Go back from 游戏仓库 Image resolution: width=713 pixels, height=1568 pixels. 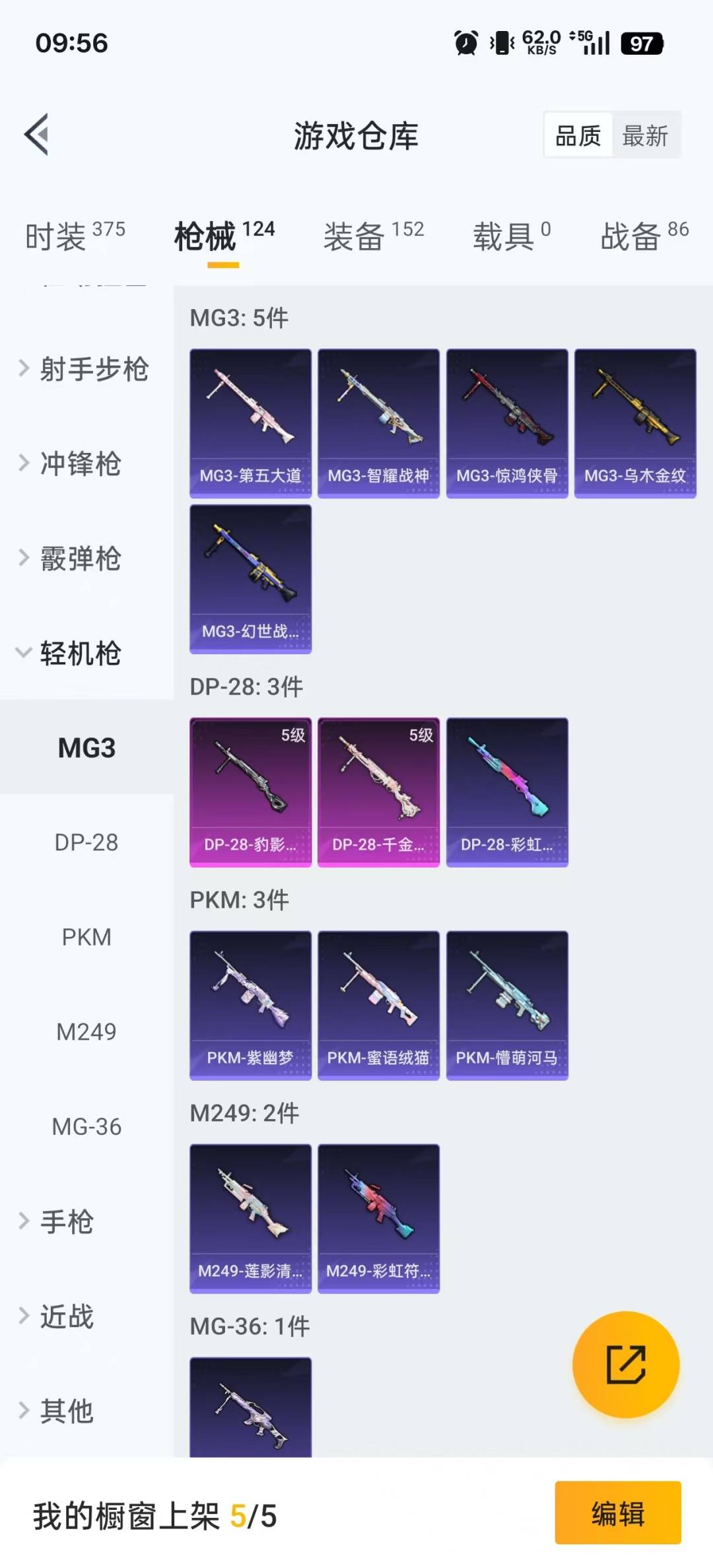[37, 135]
